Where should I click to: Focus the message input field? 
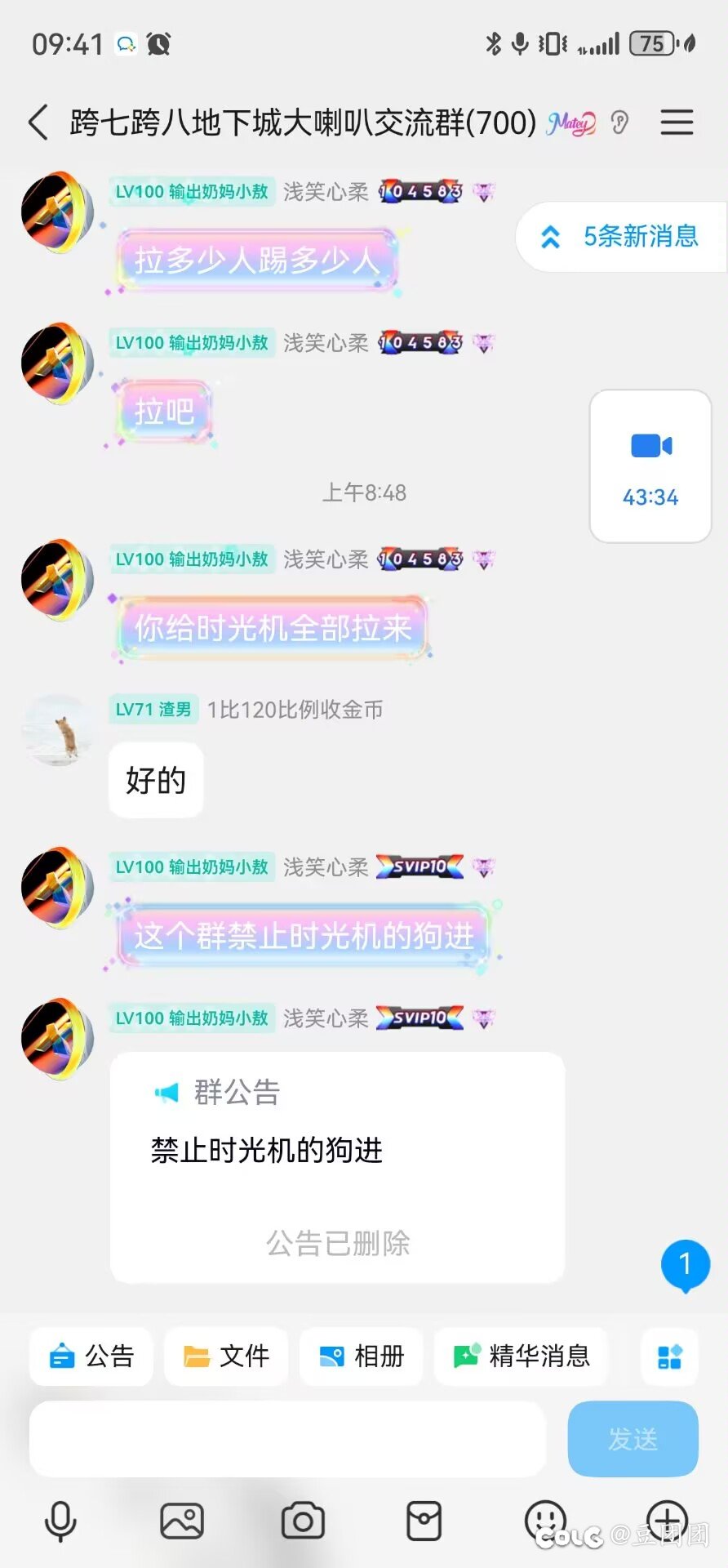287,1439
